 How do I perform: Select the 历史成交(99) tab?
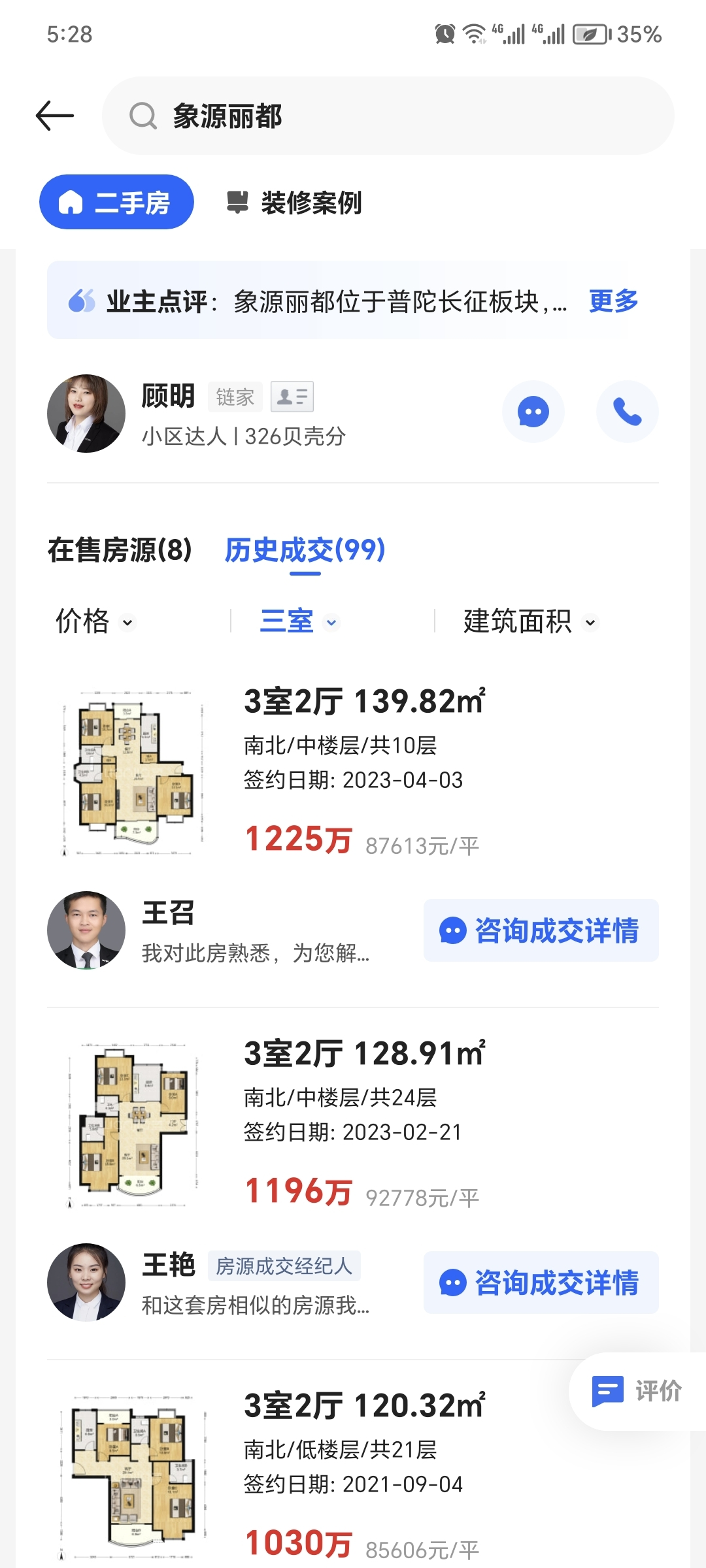(x=305, y=551)
